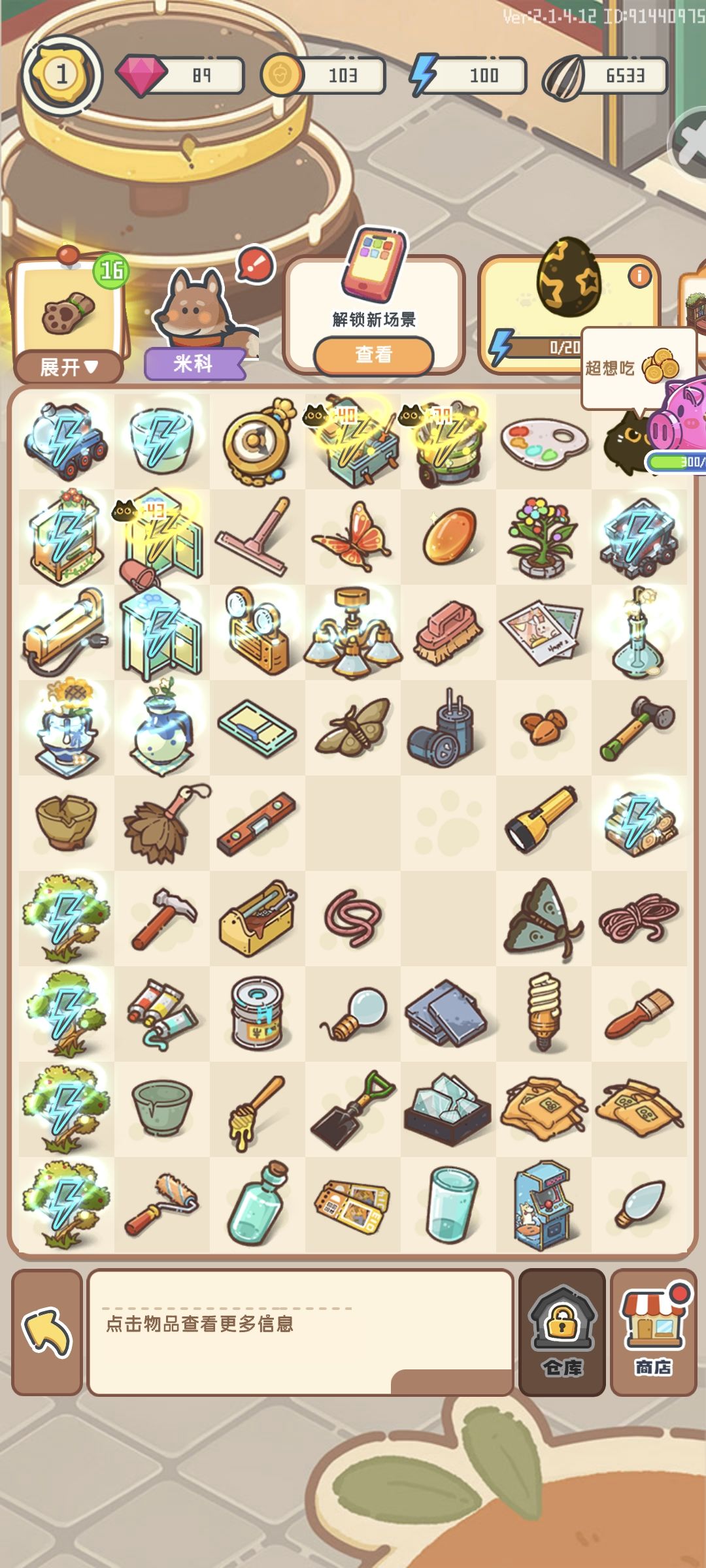Open the 商店 shop

point(654,1331)
